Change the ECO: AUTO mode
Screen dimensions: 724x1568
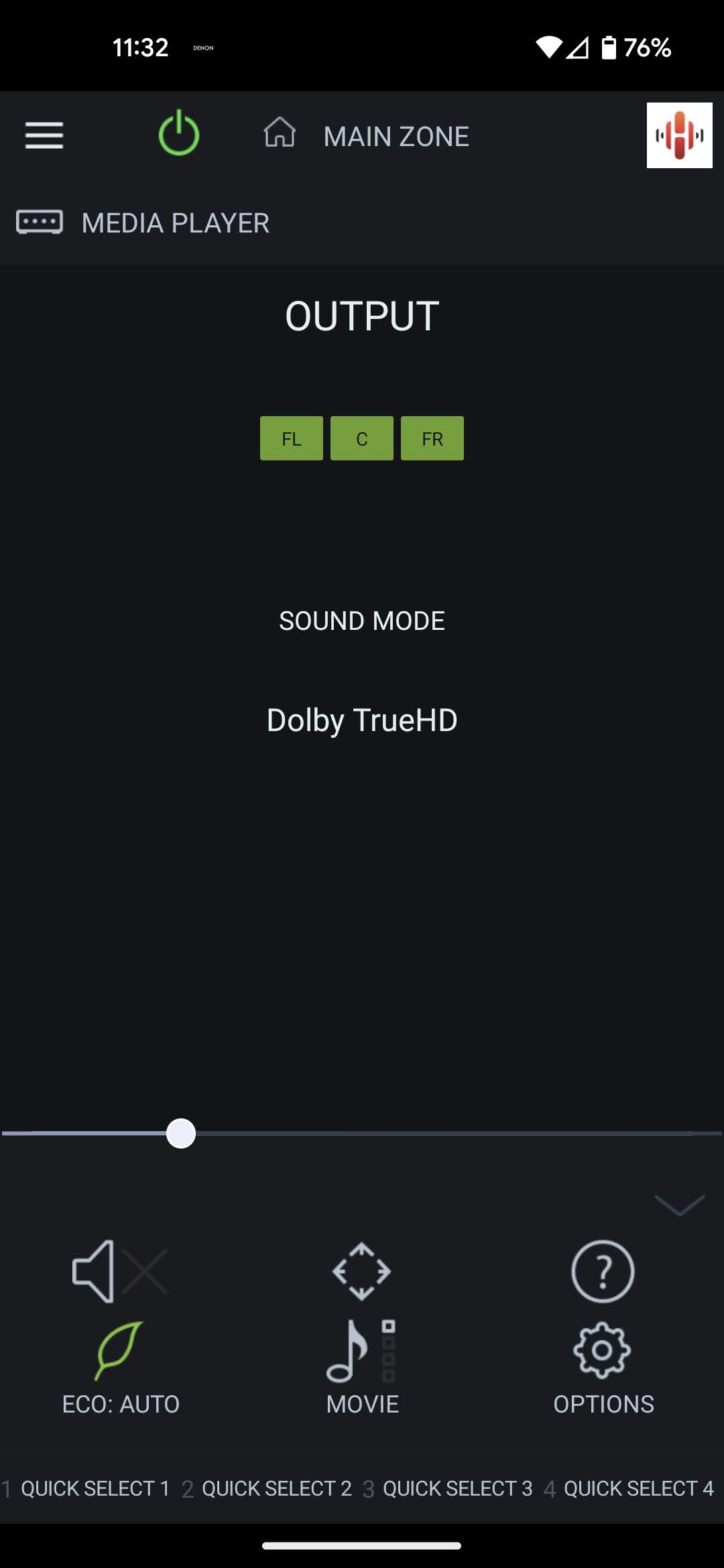click(x=121, y=1367)
